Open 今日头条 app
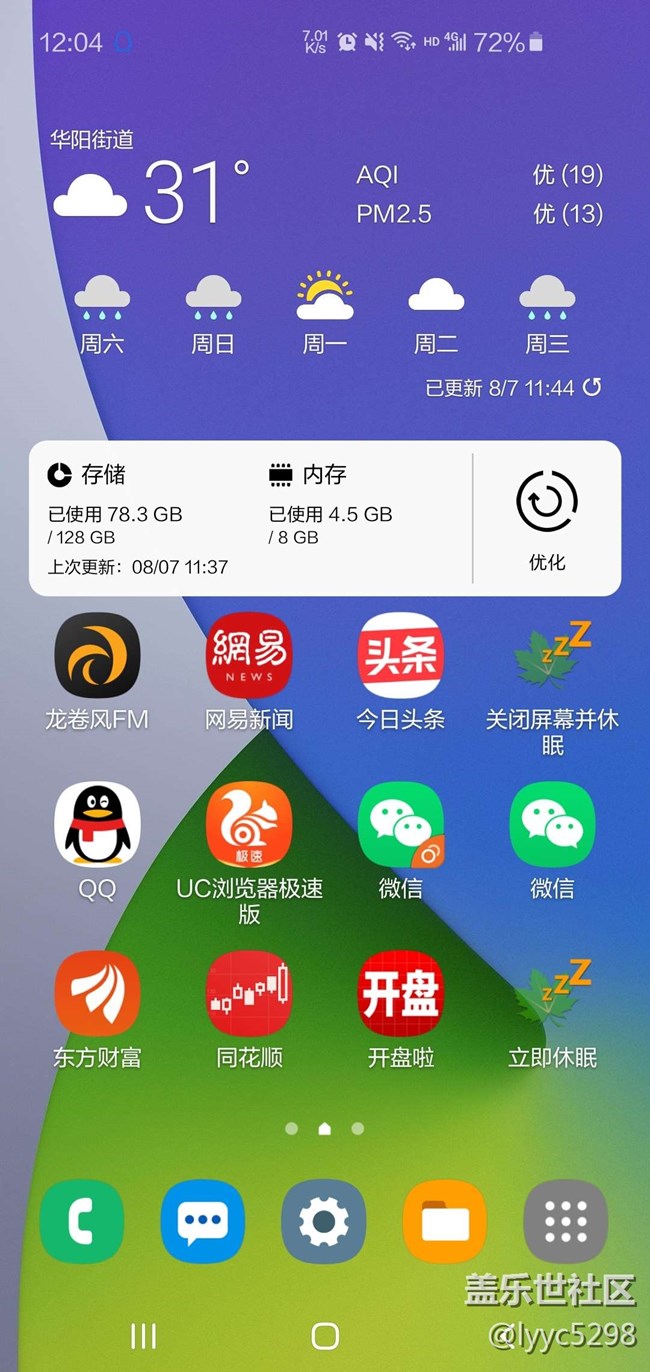 (x=401, y=655)
